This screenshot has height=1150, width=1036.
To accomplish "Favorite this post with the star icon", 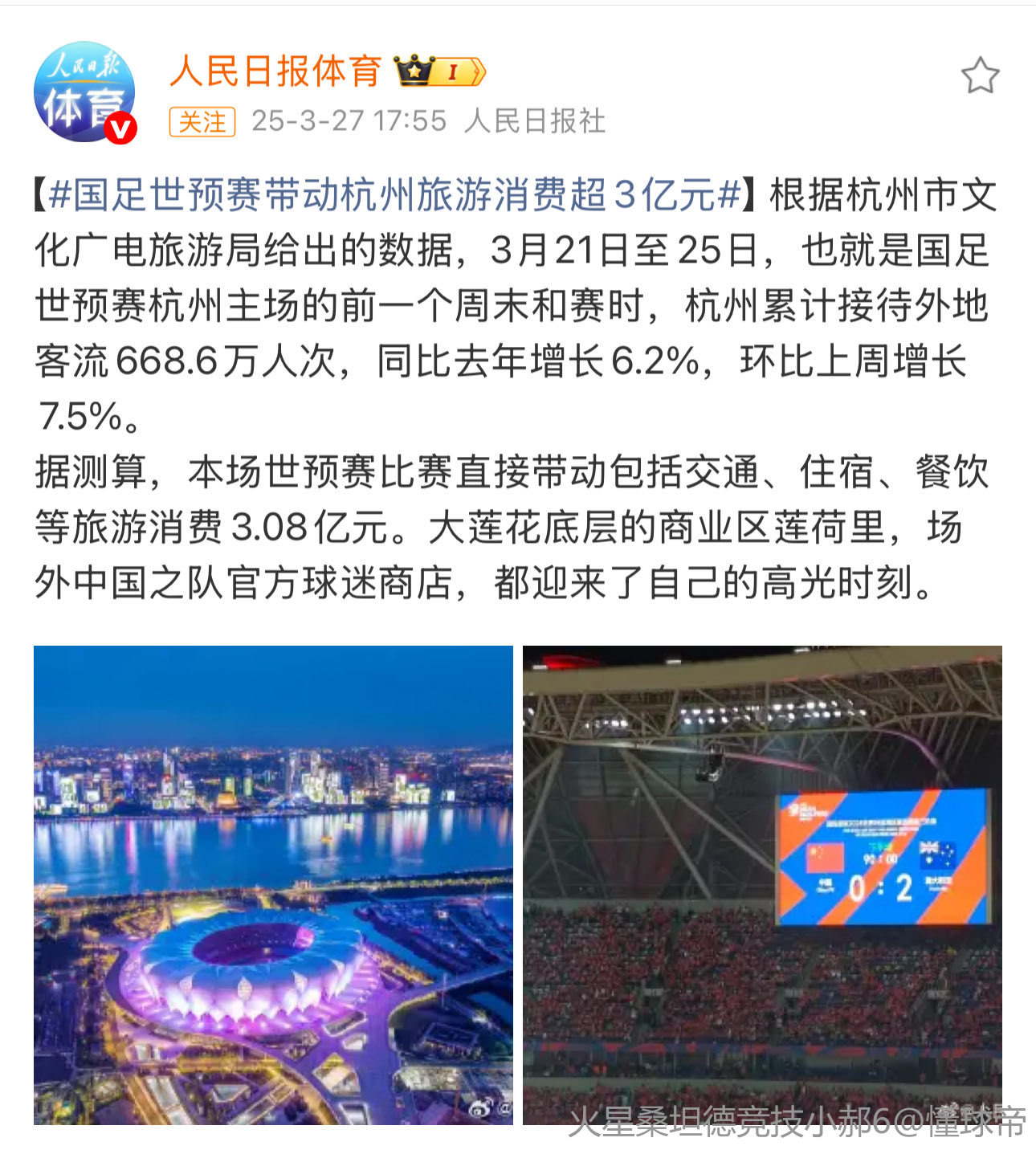I will click(x=980, y=76).
